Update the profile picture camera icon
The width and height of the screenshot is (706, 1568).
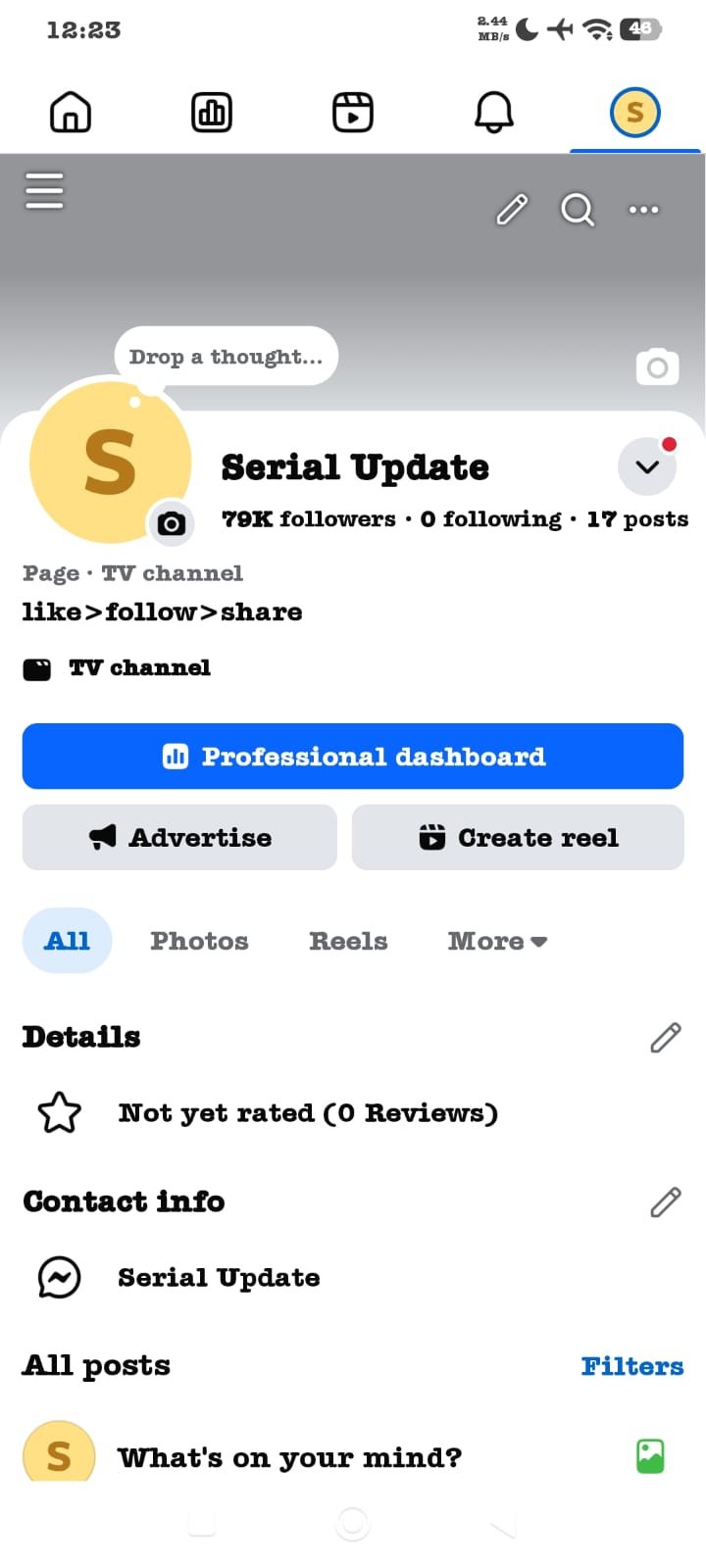coord(172,523)
